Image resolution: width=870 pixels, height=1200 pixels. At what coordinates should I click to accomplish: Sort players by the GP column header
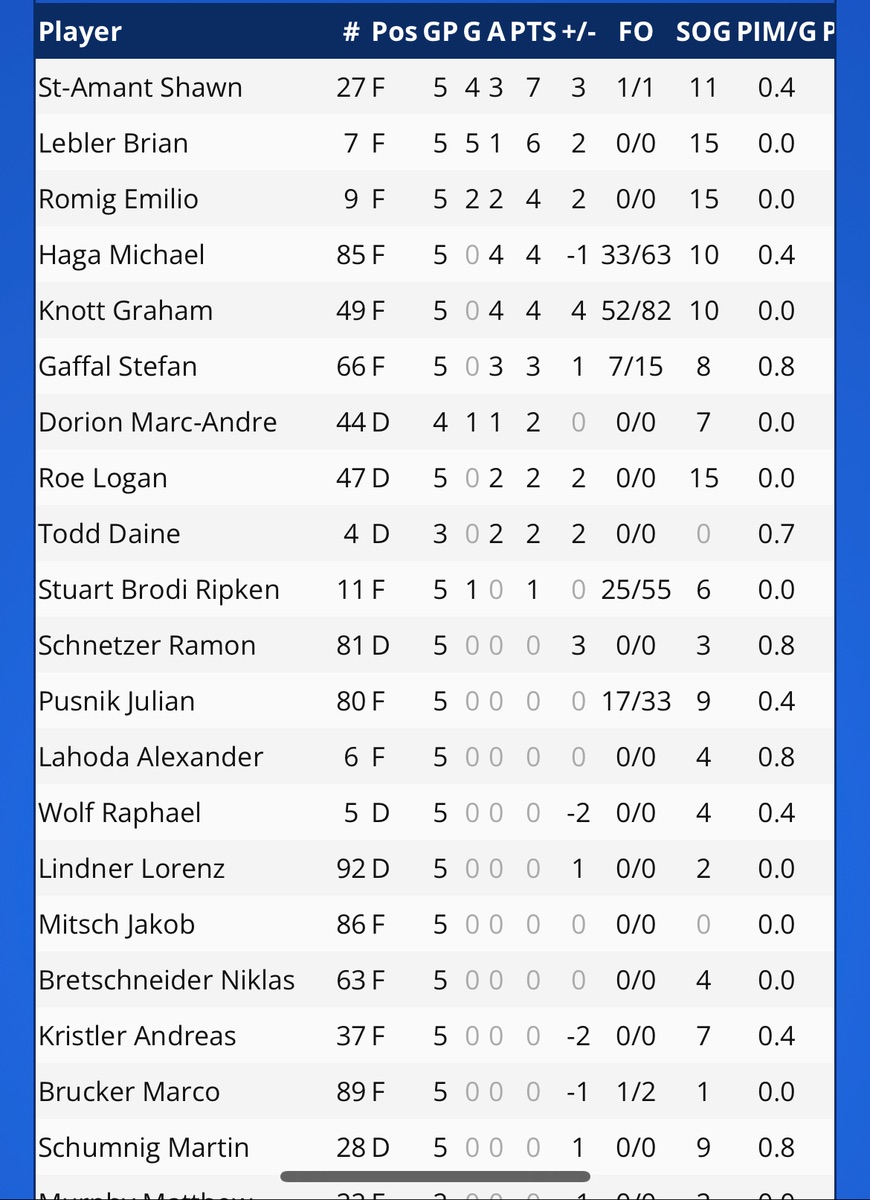point(440,32)
